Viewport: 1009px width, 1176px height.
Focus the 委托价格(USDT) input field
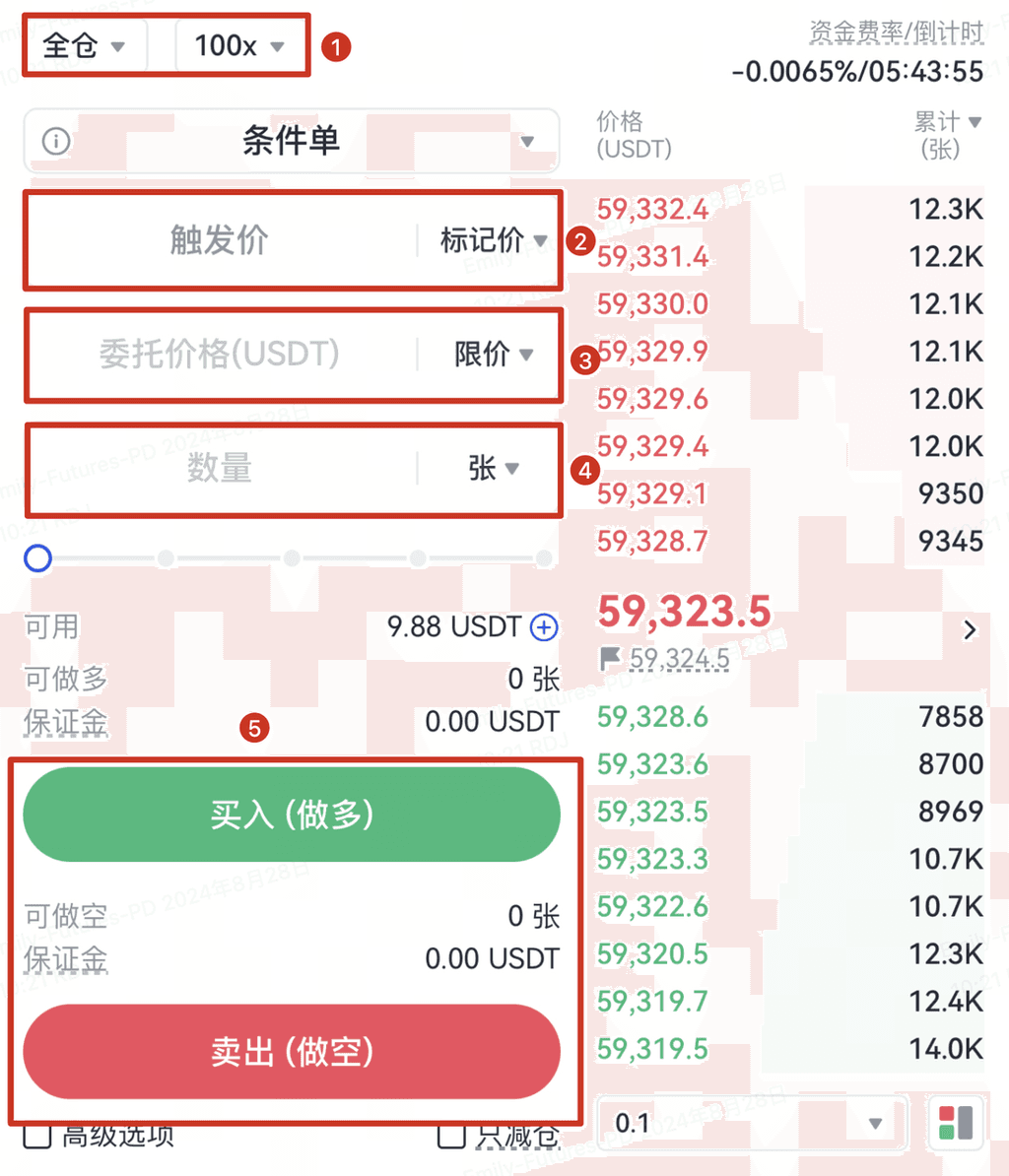pos(219,355)
